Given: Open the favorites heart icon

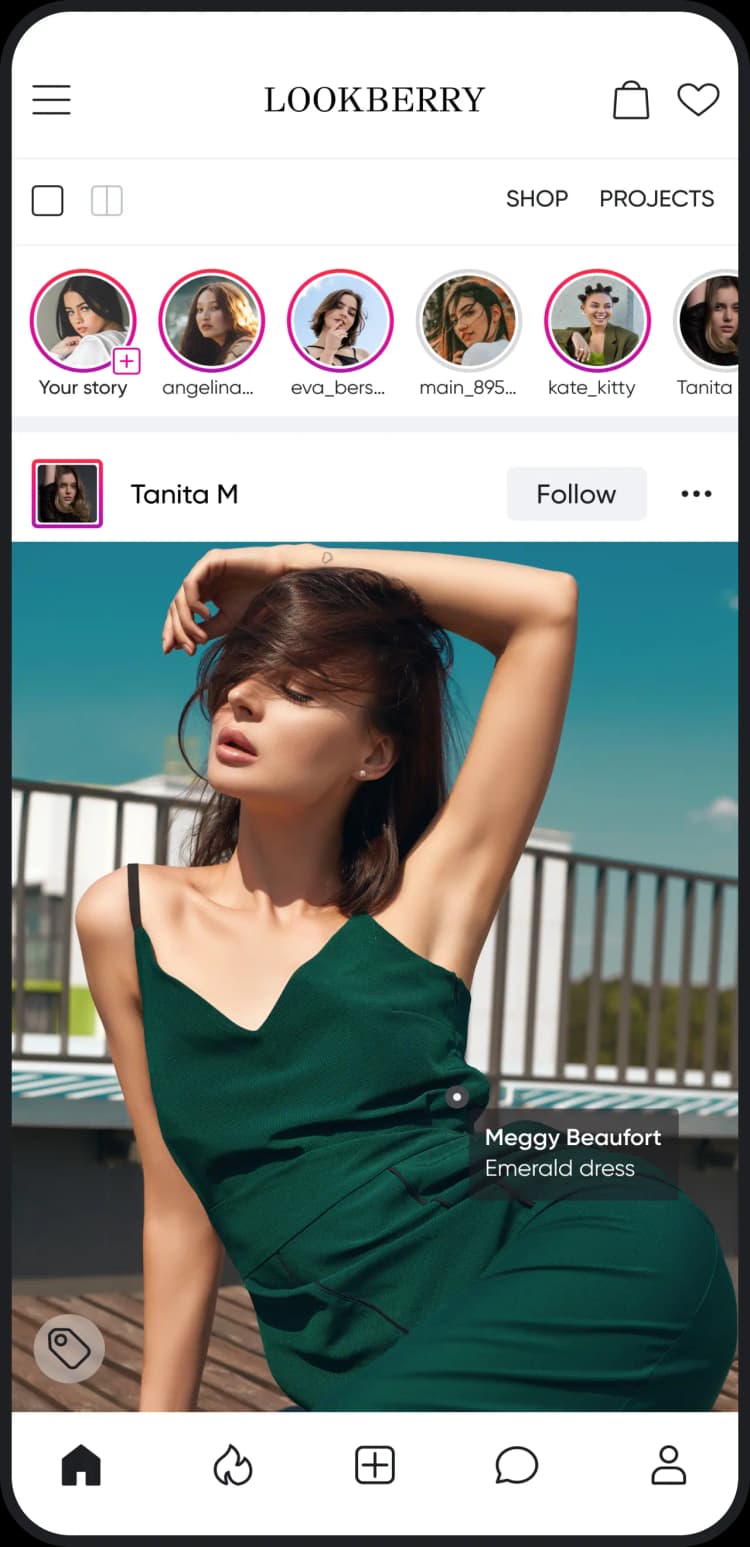Looking at the screenshot, I should point(698,100).
